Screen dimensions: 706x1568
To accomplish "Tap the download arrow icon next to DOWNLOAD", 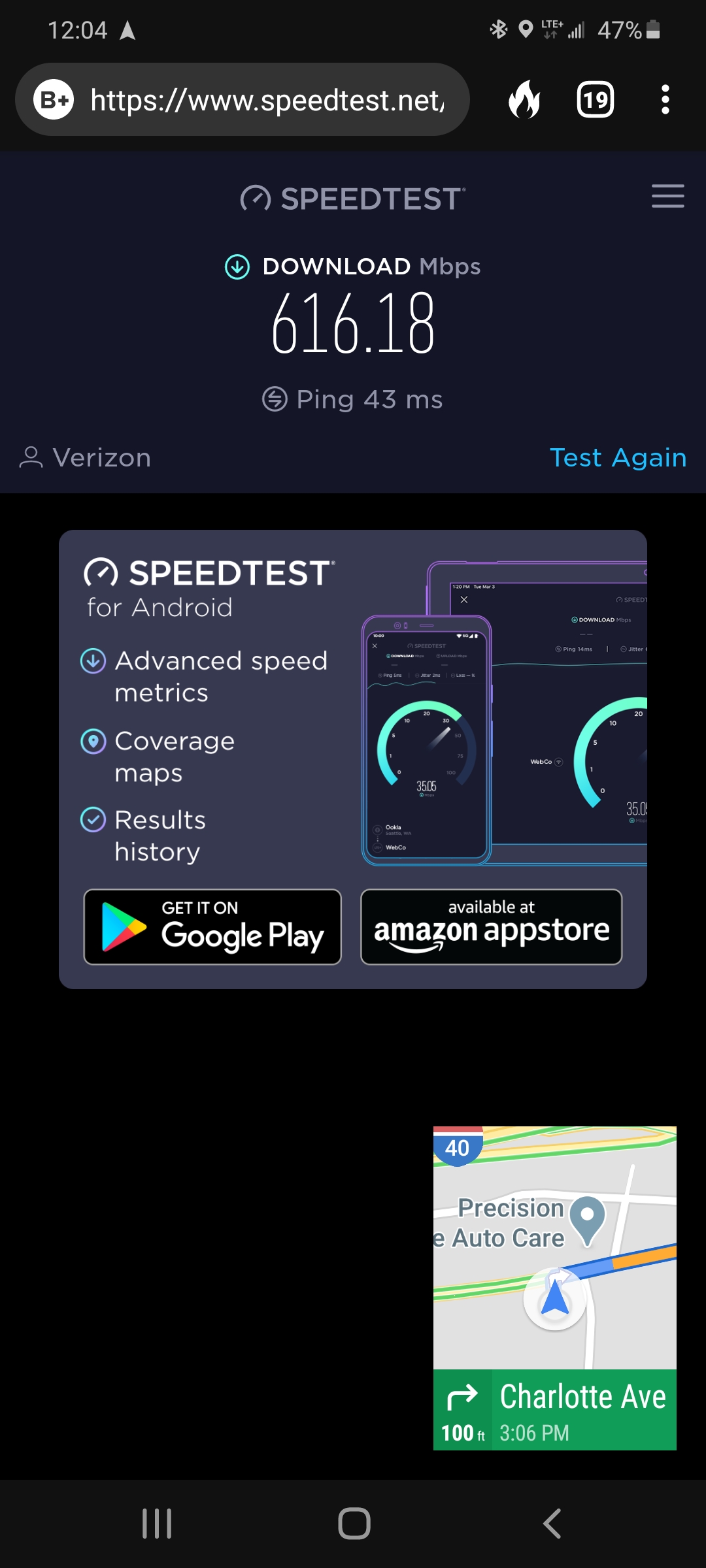I will click(235, 266).
